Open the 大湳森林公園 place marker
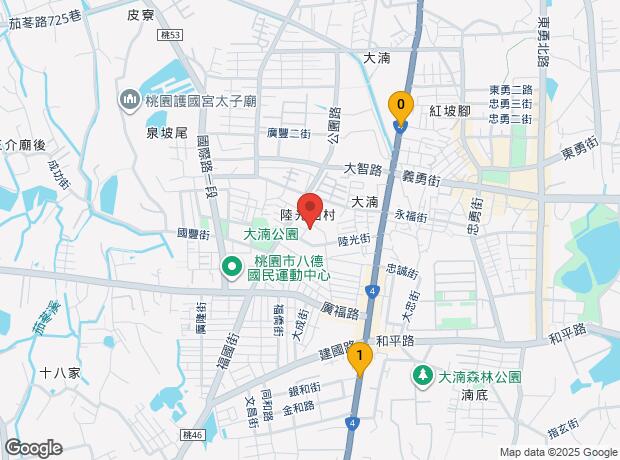The width and height of the screenshot is (620, 460). coord(423,375)
